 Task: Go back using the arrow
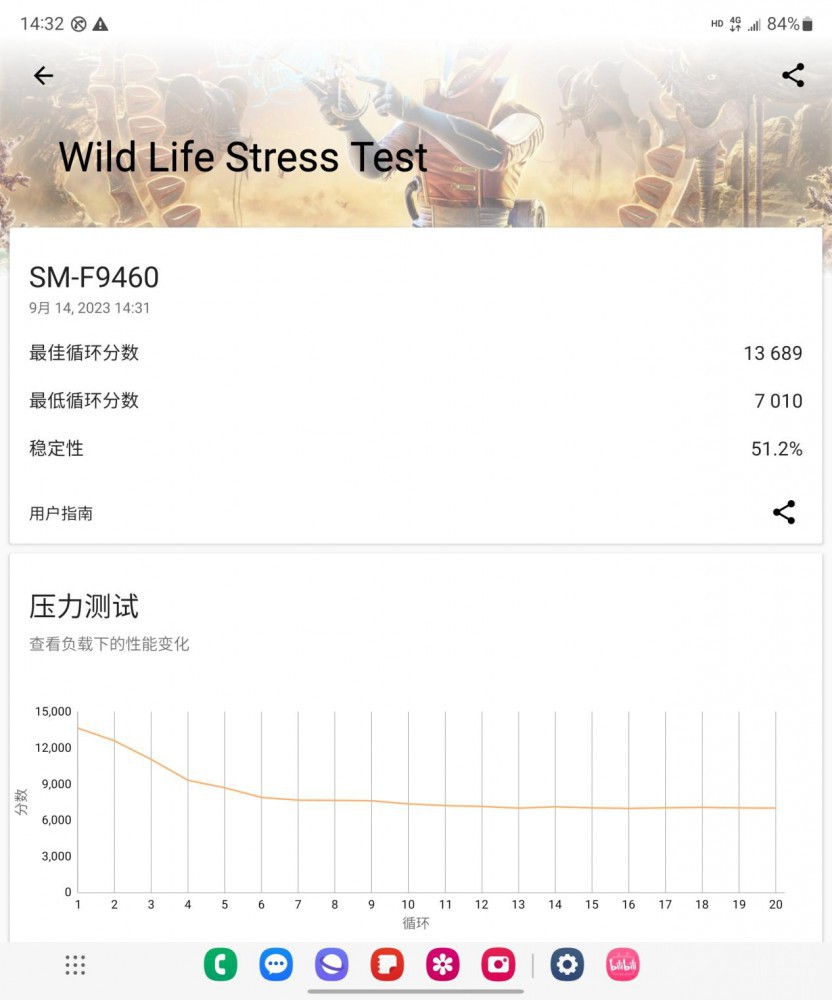(x=43, y=76)
